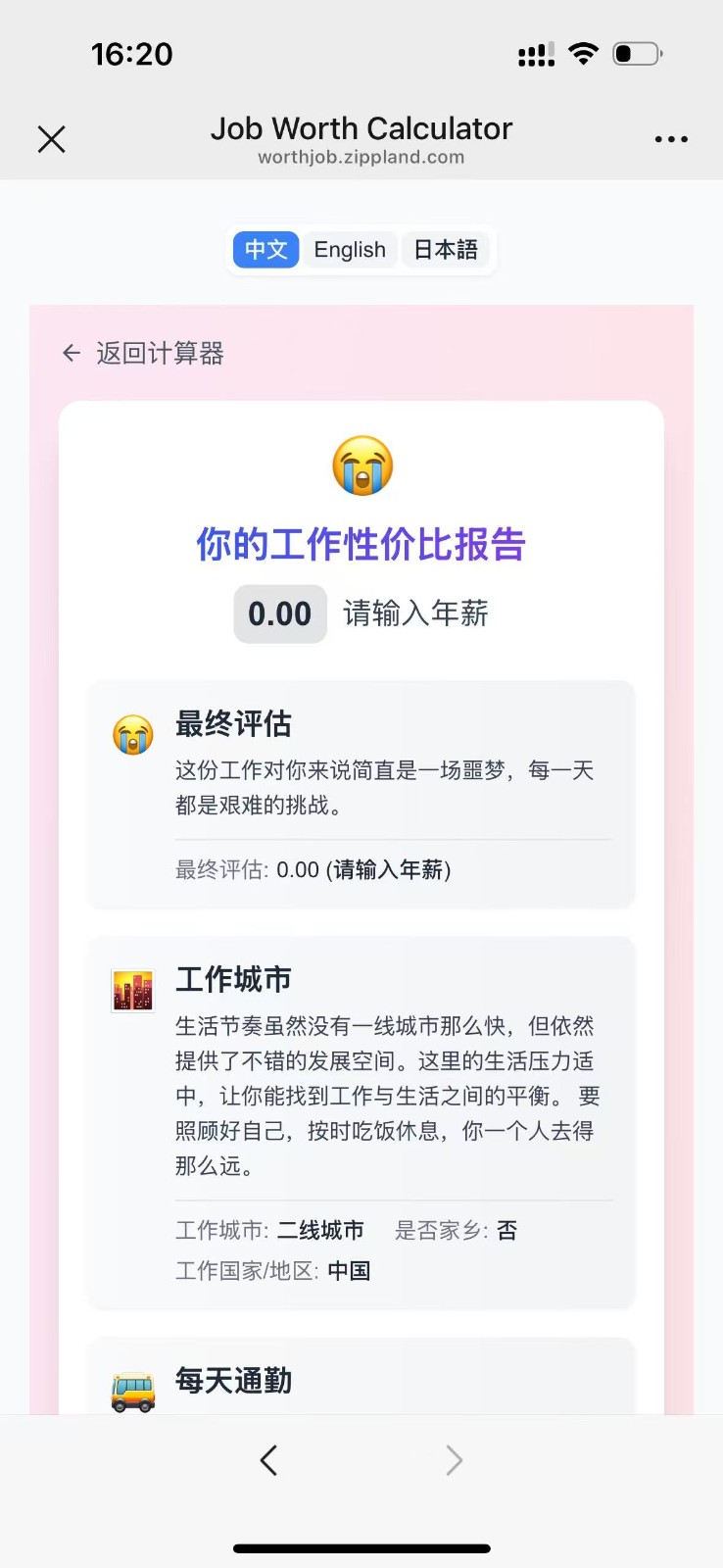
Task: Go back using the browser back arrow
Action: [x=269, y=1460]
